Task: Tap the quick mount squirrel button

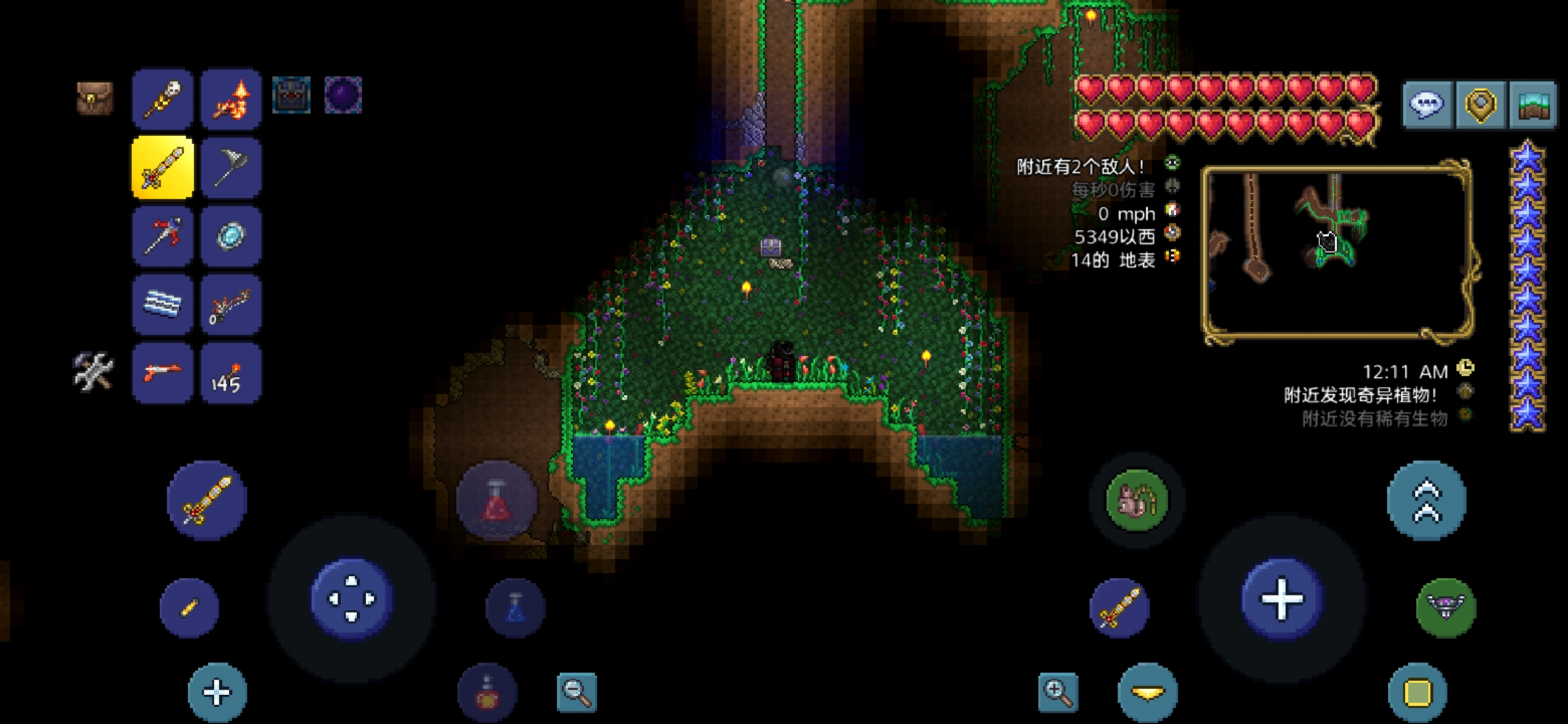Action: tap(1136, 500)
